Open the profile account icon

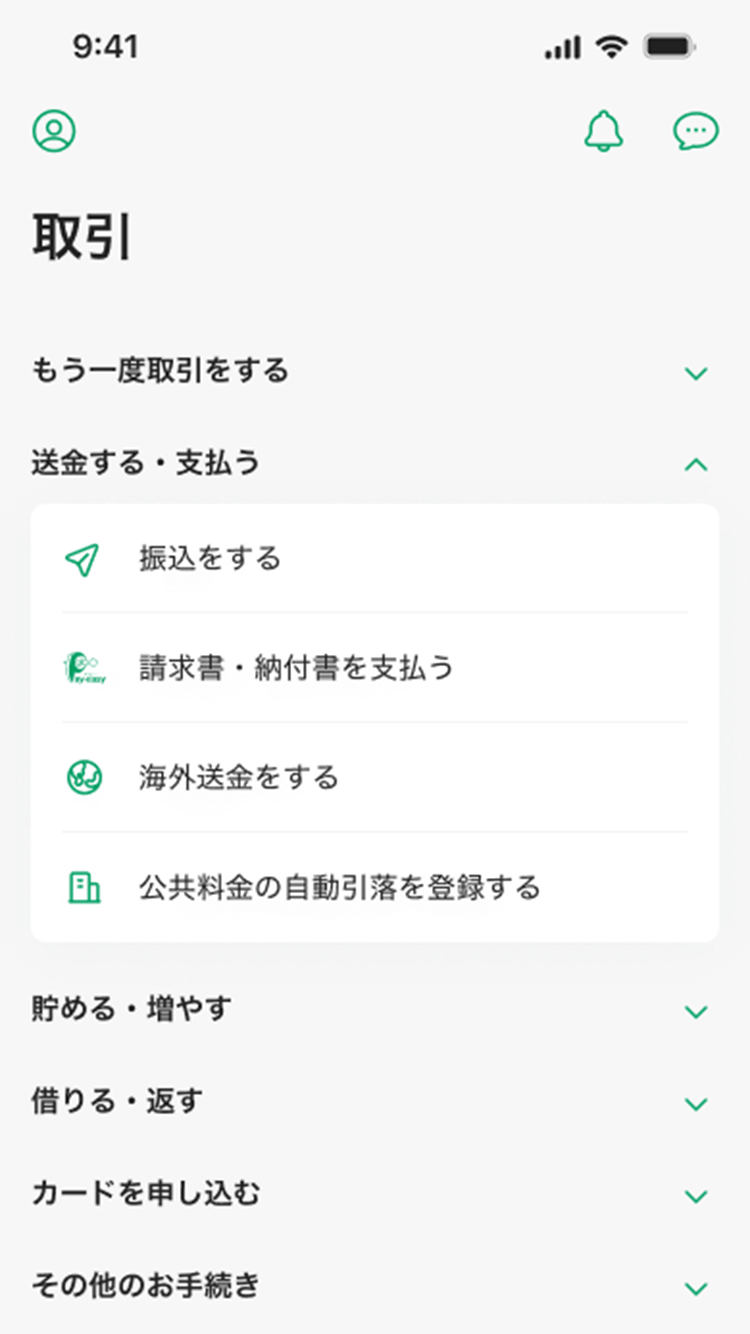[x=55, y=130]
